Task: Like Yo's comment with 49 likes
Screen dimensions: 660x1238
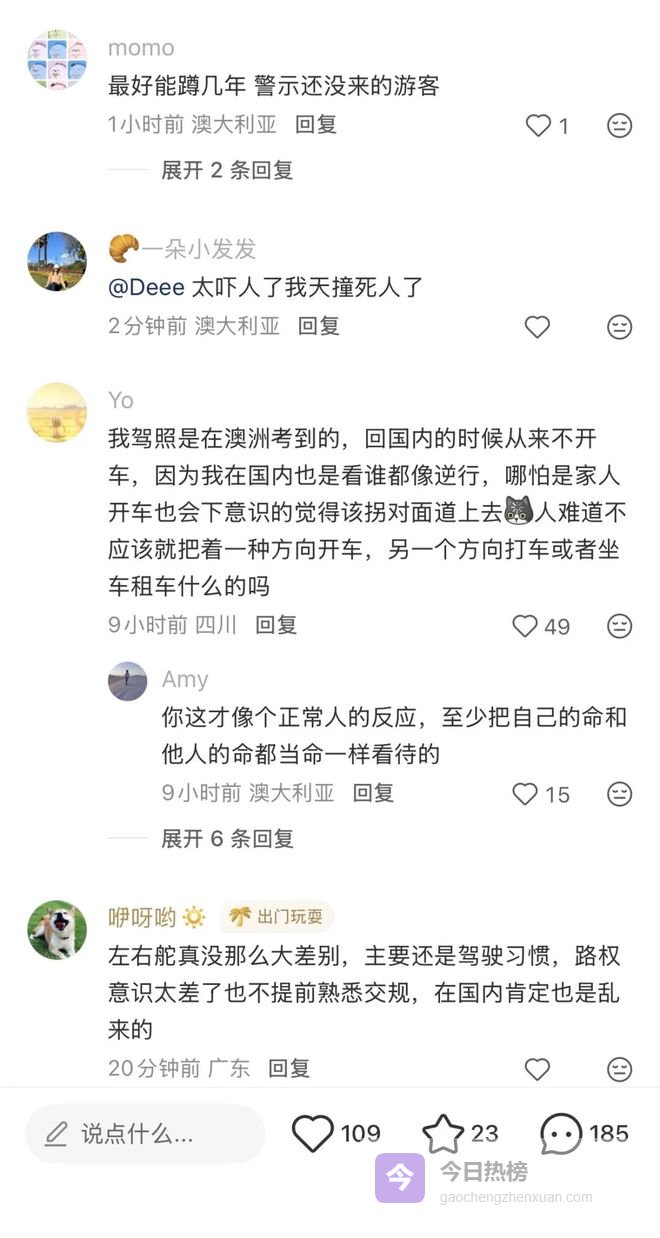Action: coord(526,626)
